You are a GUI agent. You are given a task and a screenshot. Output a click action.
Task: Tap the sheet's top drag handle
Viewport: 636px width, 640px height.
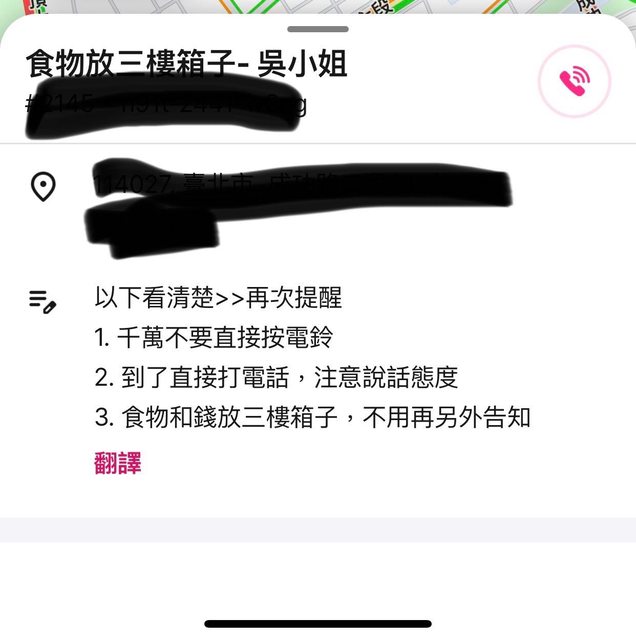pyautogui.click(x=318, y=29)
